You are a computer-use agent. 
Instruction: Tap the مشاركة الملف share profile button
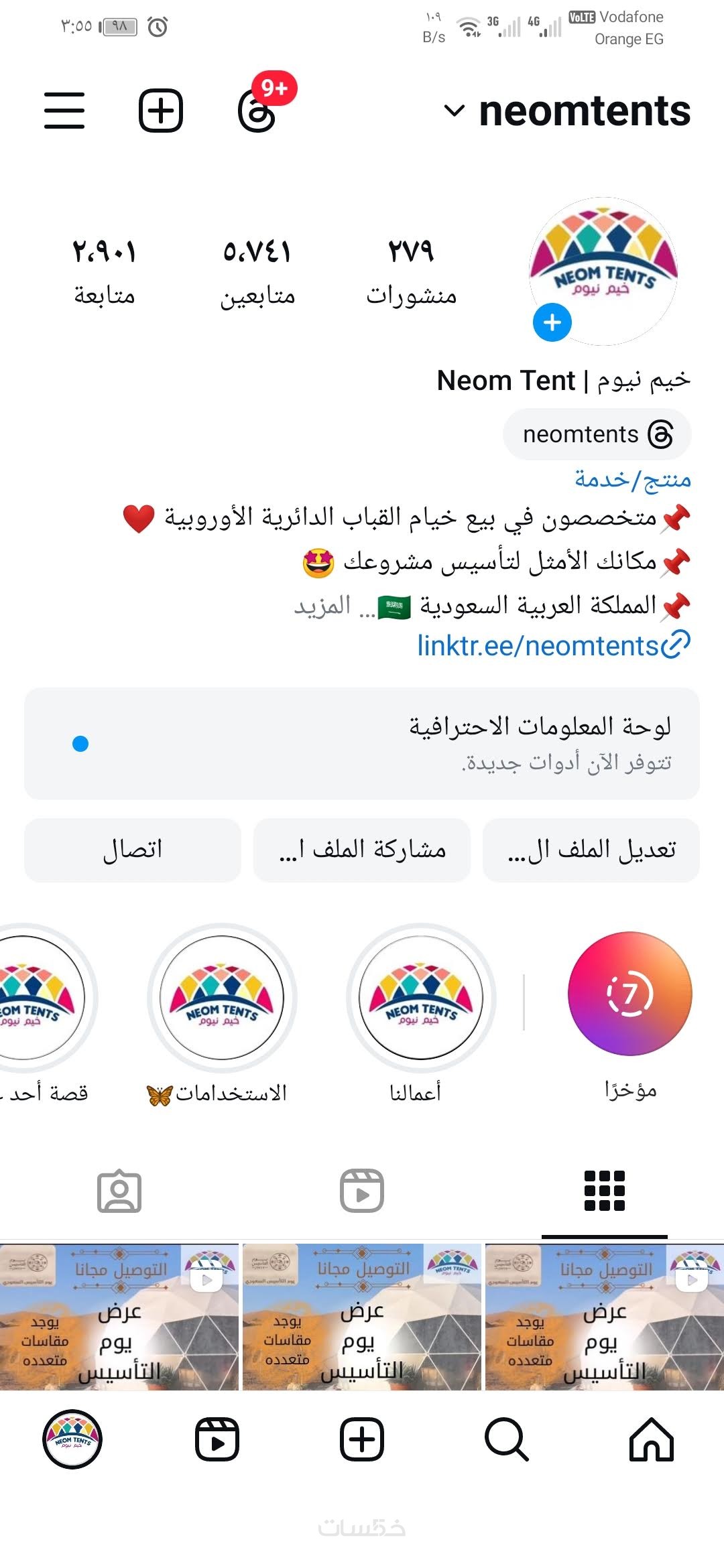[362, 850]
